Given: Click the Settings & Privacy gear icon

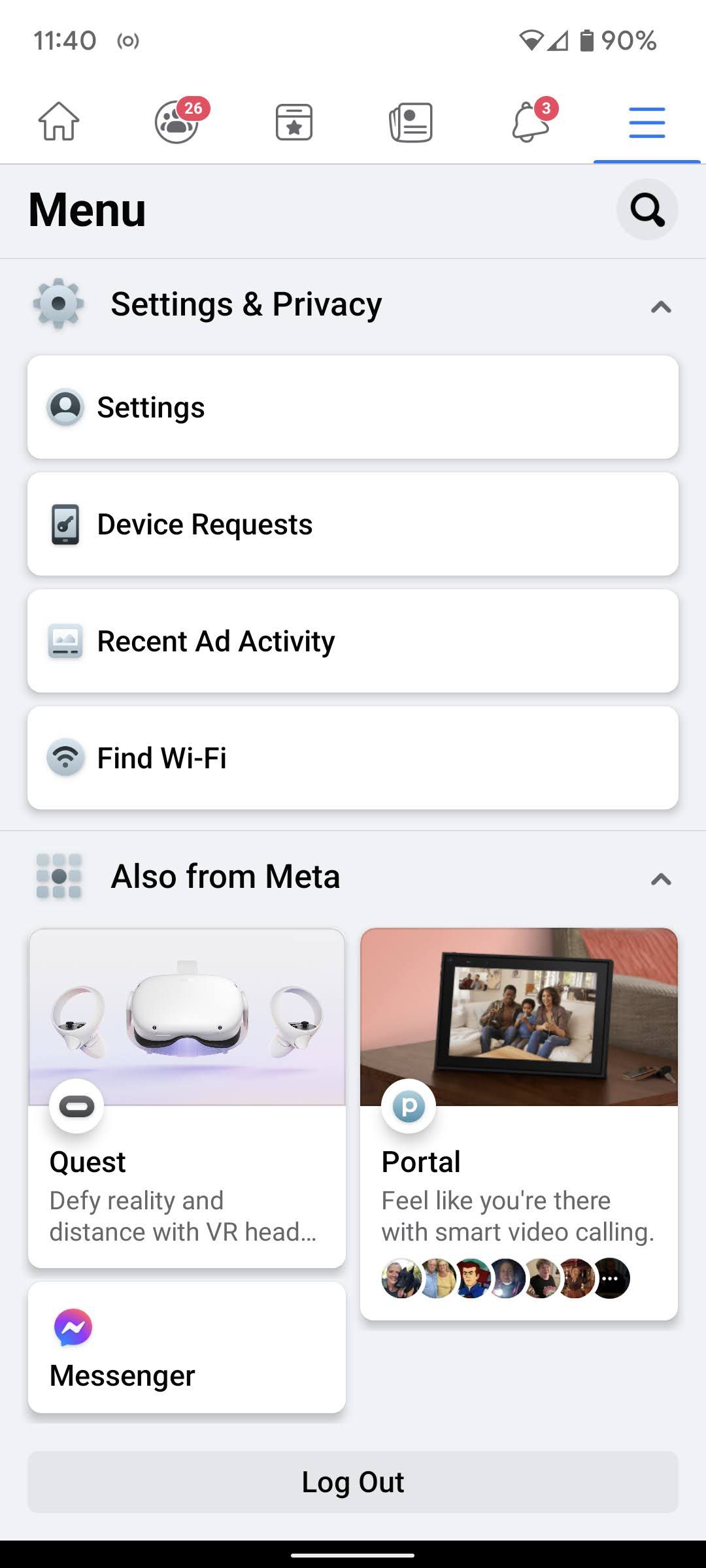Looking at the screenshot, I should tap(58, 303).
